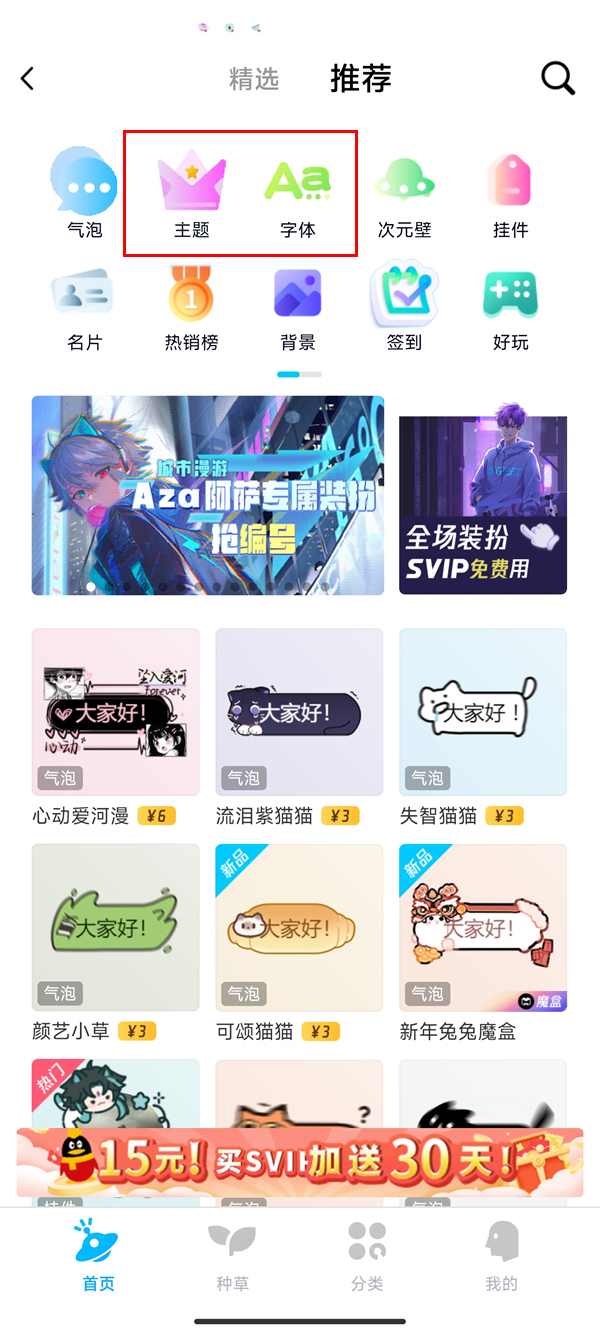The height and width of the screenshot is (1333, 600).
Task: Open the 字体 category
Action: 297,194
